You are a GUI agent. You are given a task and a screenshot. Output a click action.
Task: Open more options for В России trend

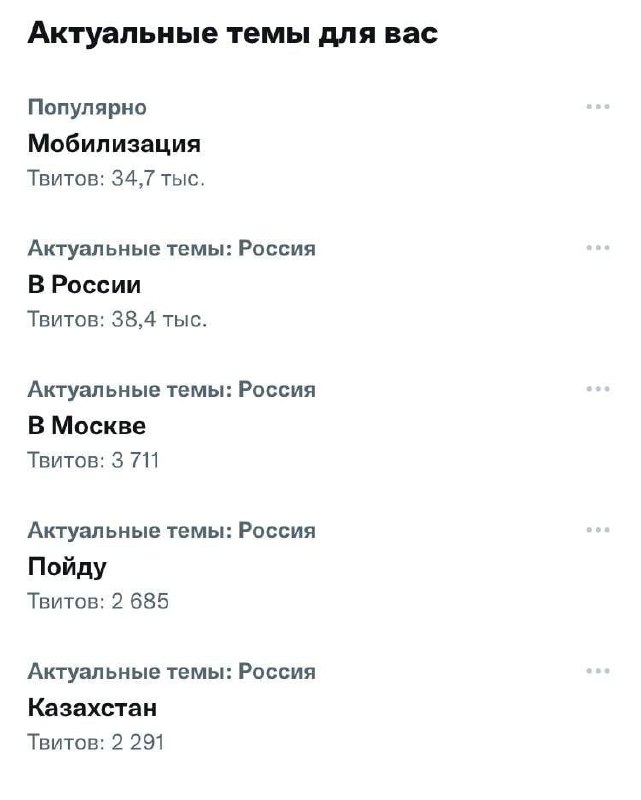598,248
